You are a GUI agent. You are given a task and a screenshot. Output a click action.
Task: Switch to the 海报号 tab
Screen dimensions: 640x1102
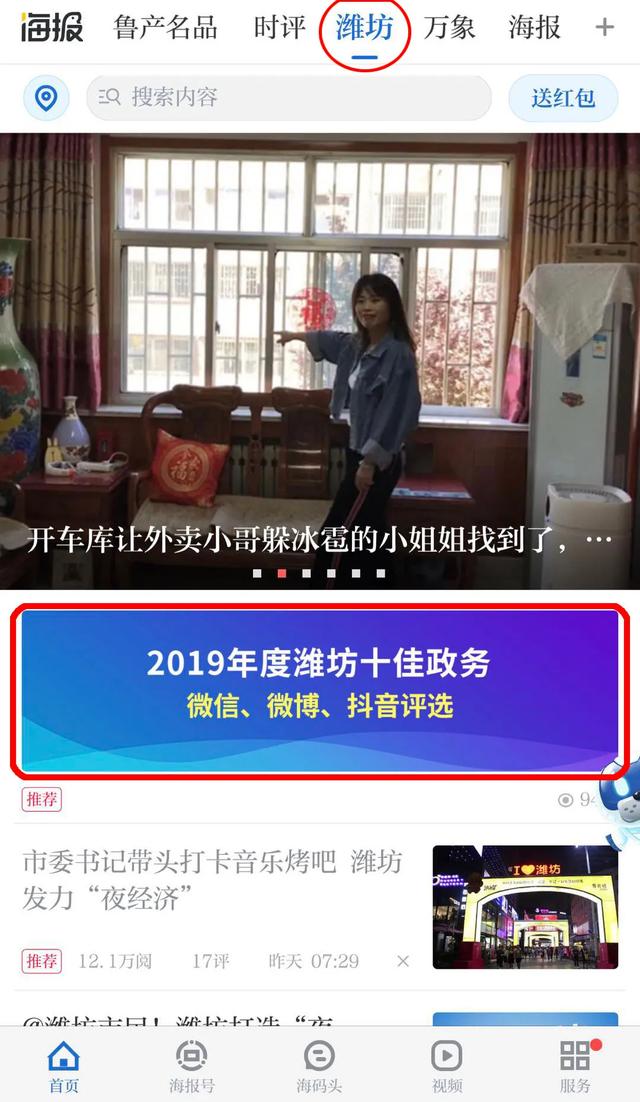pos(191,1066)
